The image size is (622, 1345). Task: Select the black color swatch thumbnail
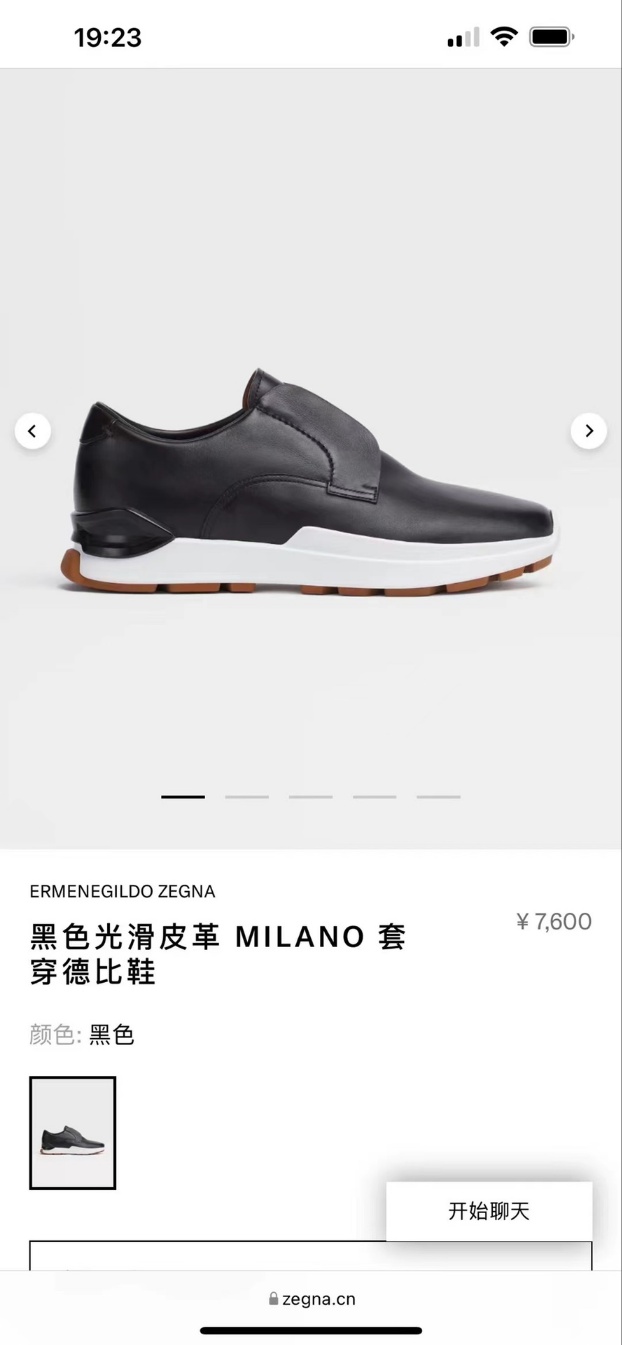coord(73,1132)
